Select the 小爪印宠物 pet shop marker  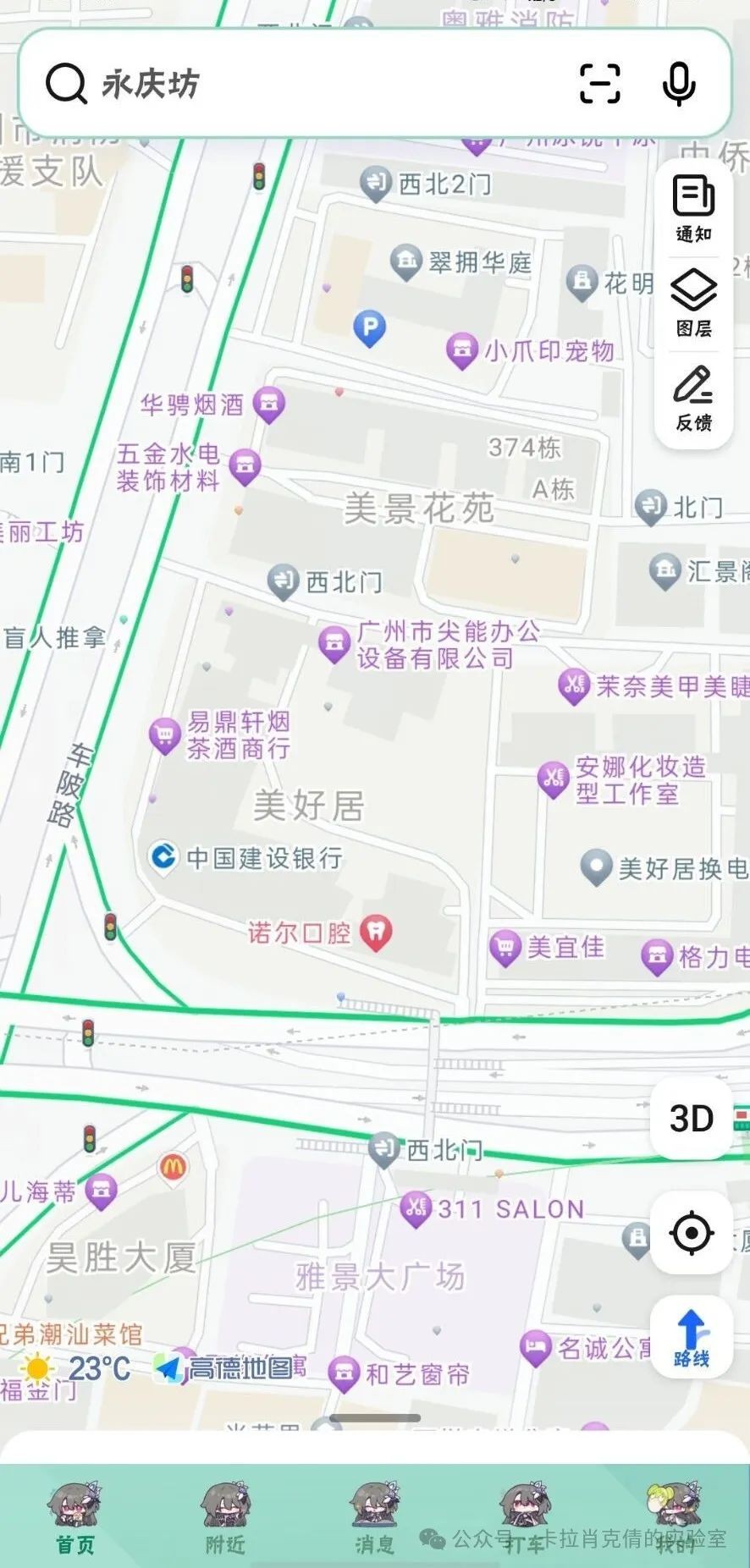[462, 349]
